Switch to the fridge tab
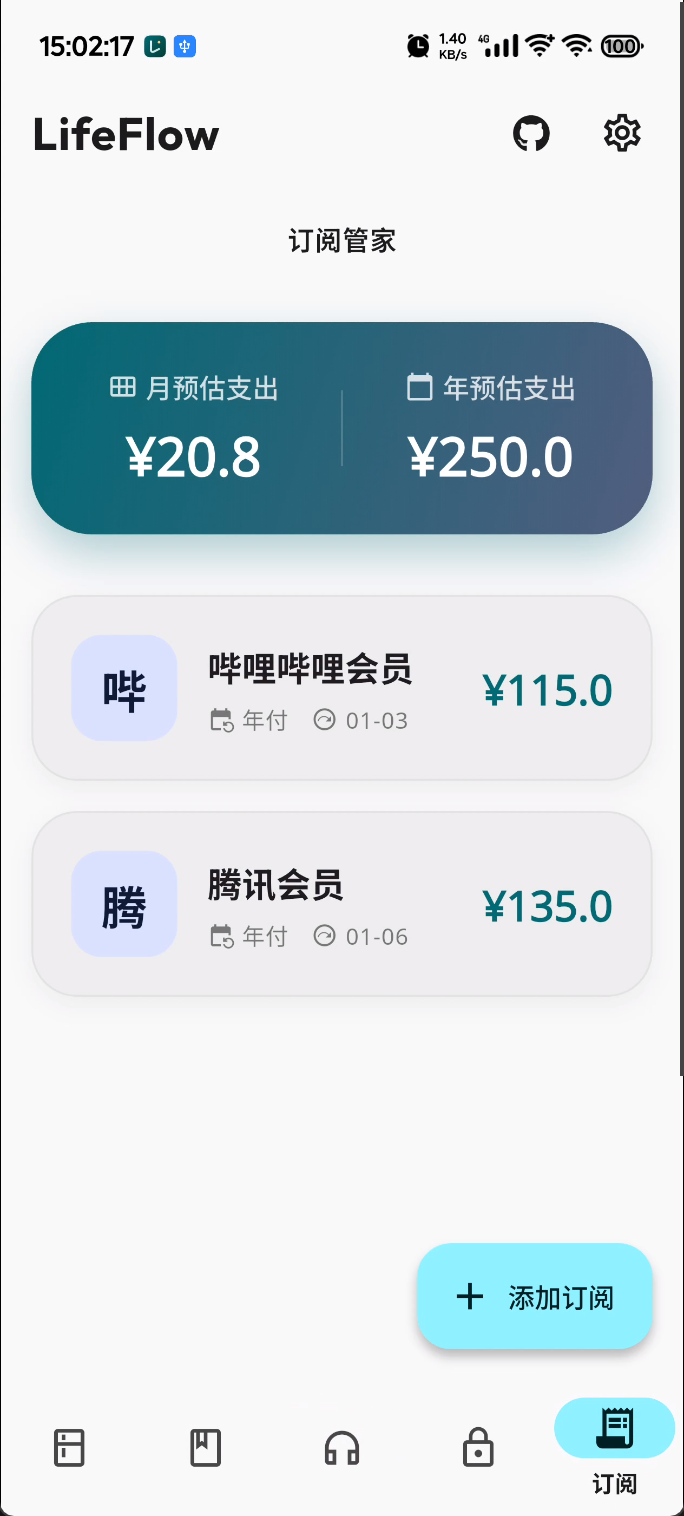Viewport: 684px width, 1516px height. click(69, 1447)
